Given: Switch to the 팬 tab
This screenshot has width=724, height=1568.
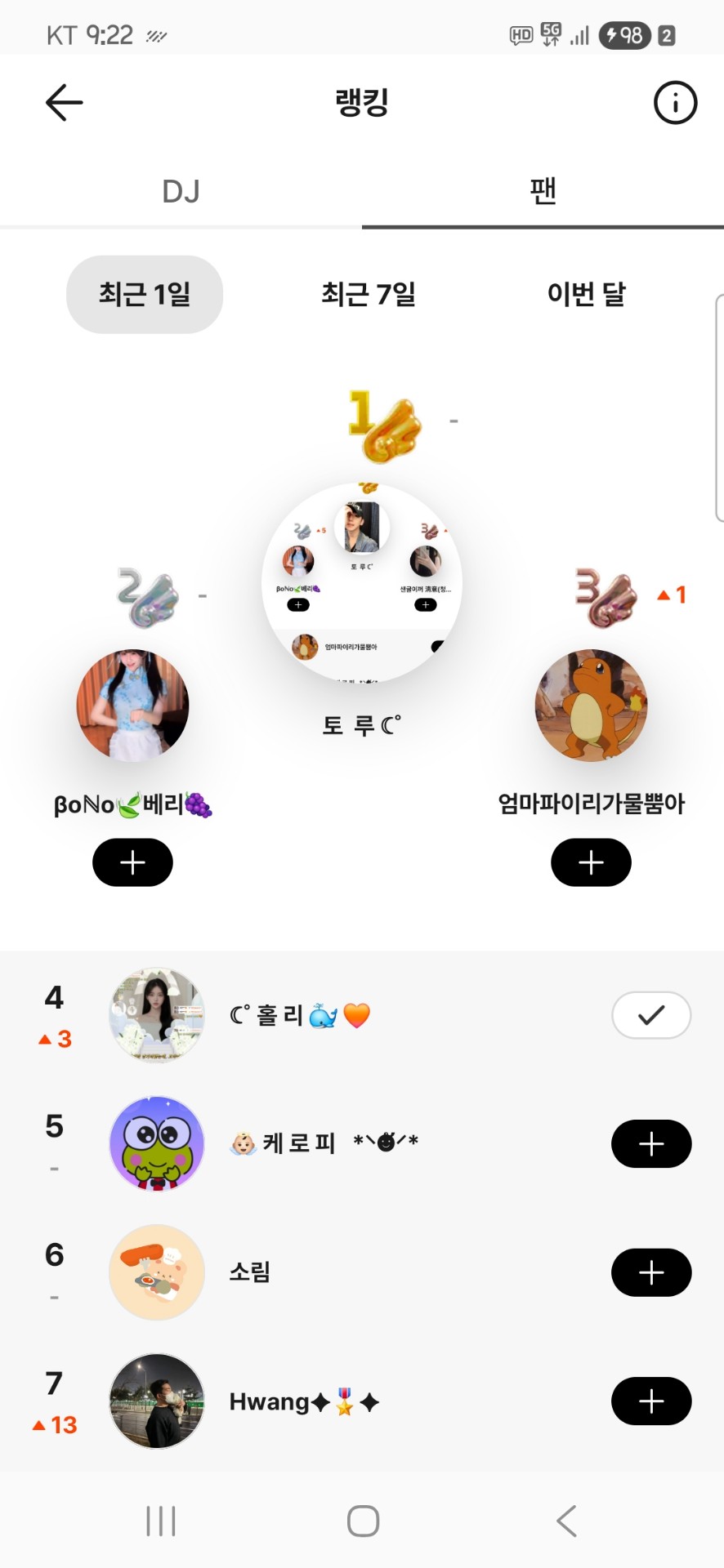Looking at the screenshot, I should [x=543, y=191].
